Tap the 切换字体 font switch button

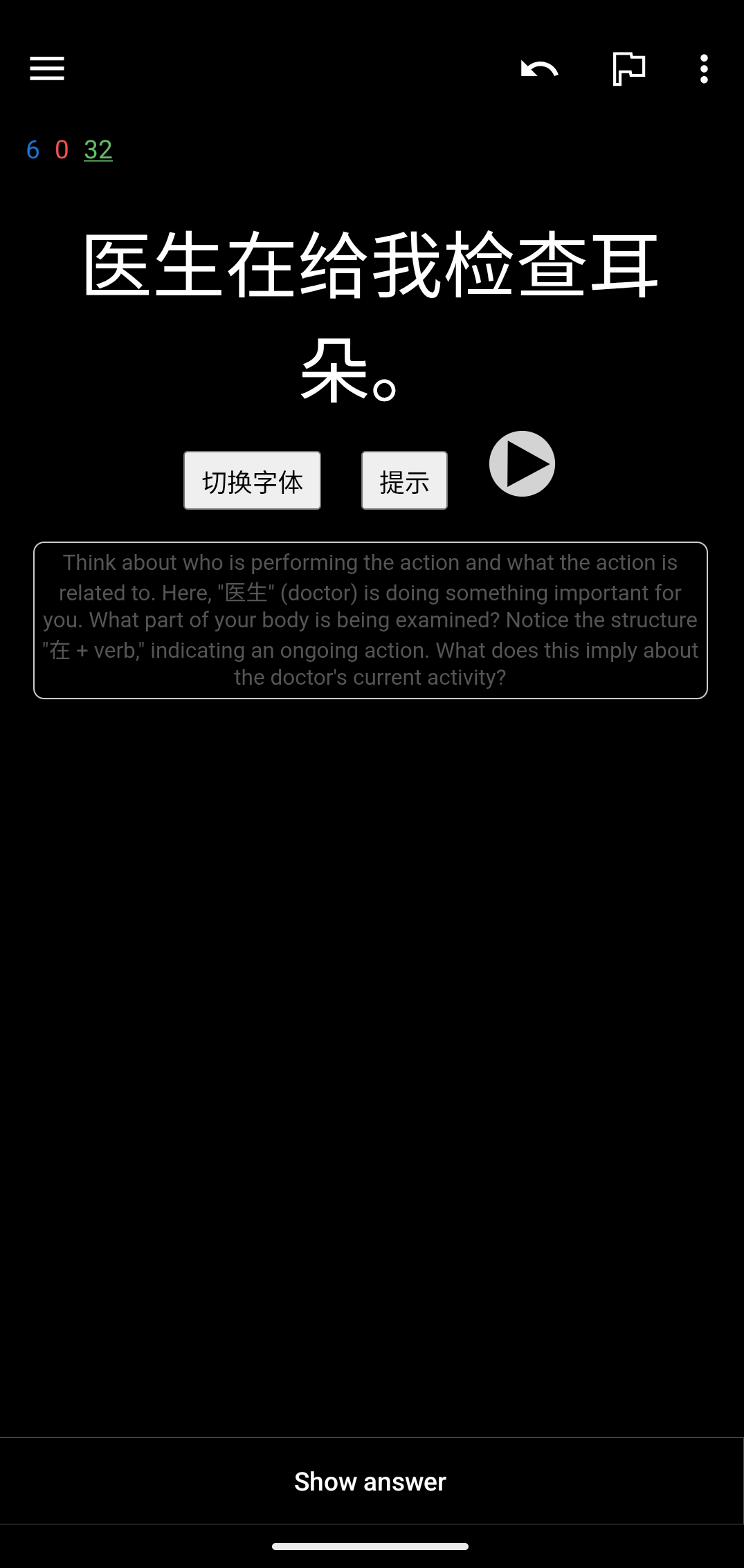coord(252,481)
